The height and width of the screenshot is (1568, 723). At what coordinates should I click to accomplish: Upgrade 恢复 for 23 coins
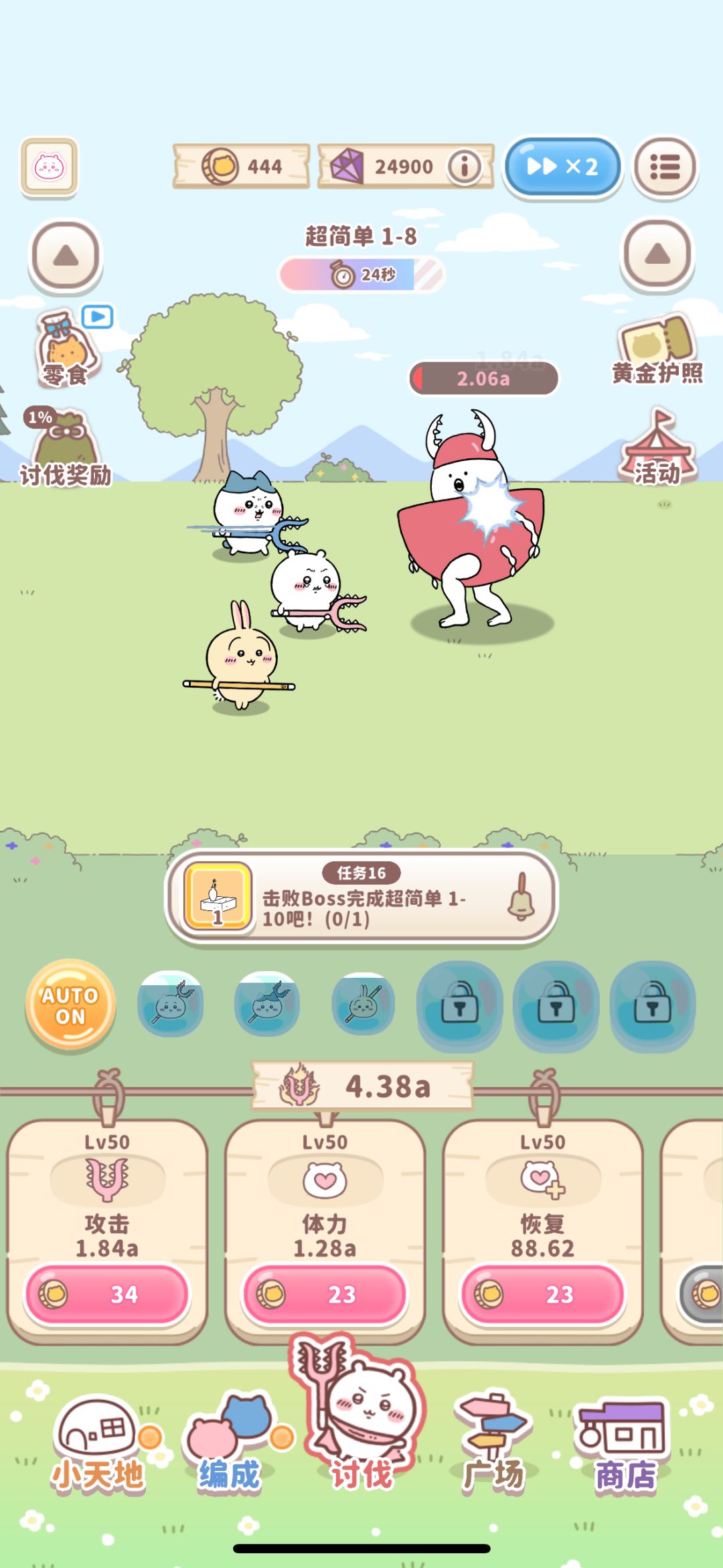coord(542,1294)
